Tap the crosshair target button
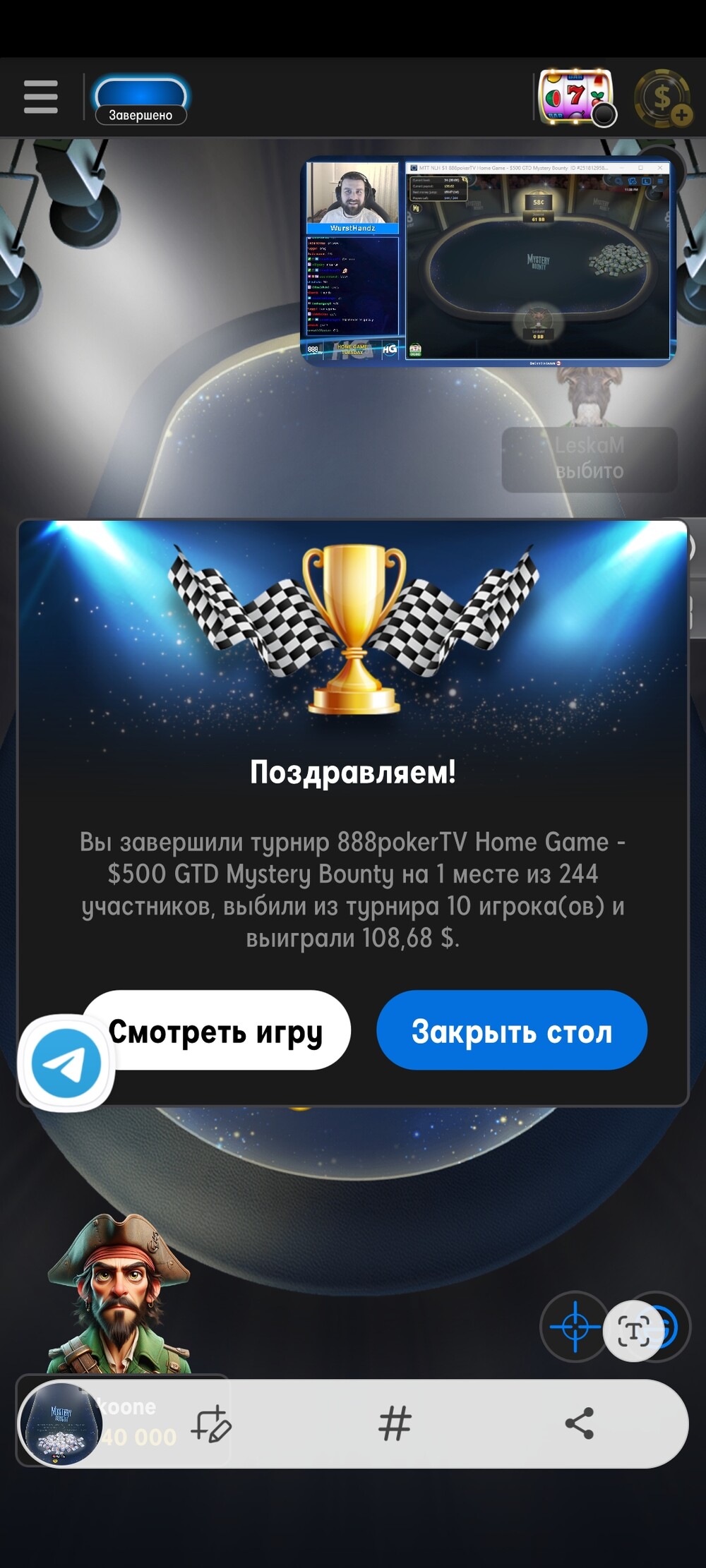The width and height of the screenshot is (706, 1568). pyautogui.click(x=575, y=1327)
